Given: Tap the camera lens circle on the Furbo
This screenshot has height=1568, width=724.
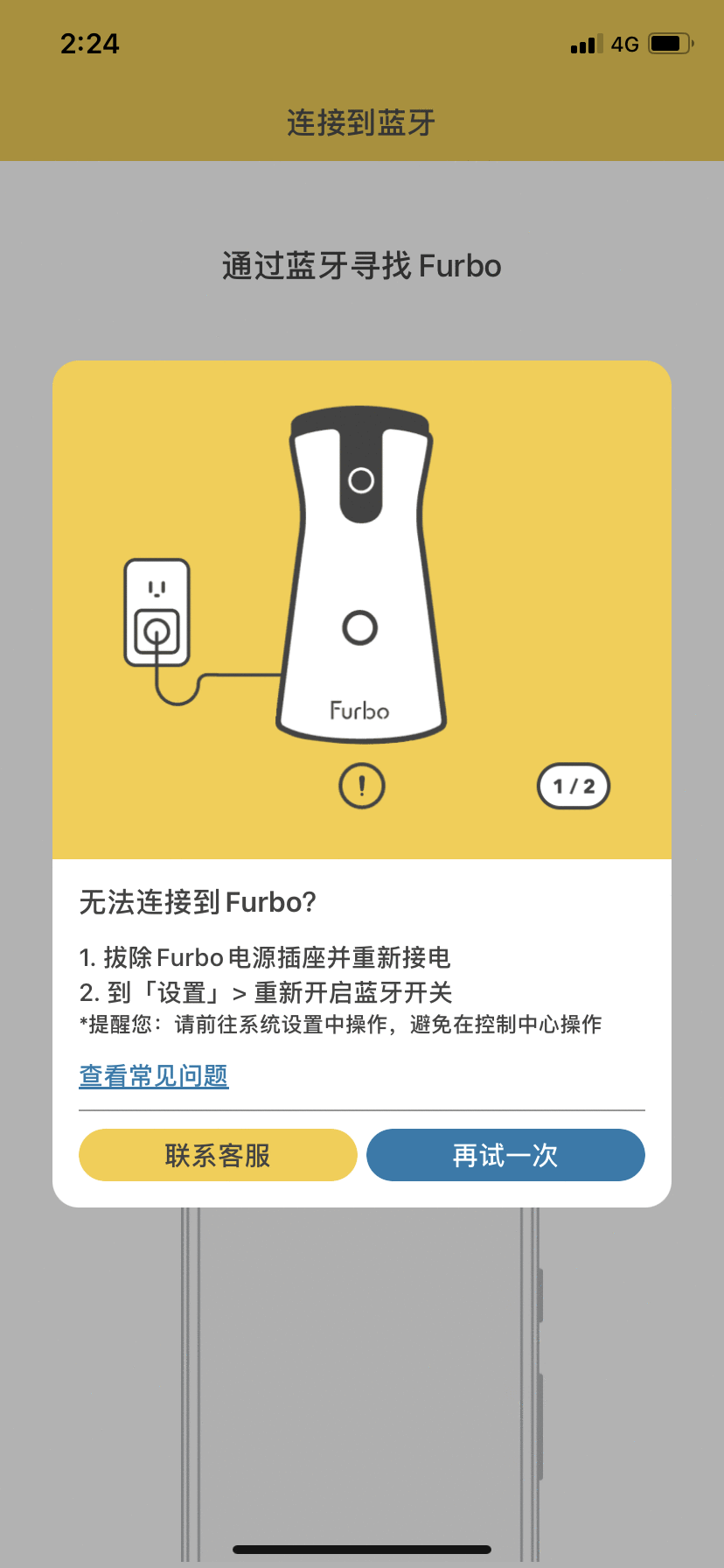Looking at the screenshot, I should [x=360, y=479].
